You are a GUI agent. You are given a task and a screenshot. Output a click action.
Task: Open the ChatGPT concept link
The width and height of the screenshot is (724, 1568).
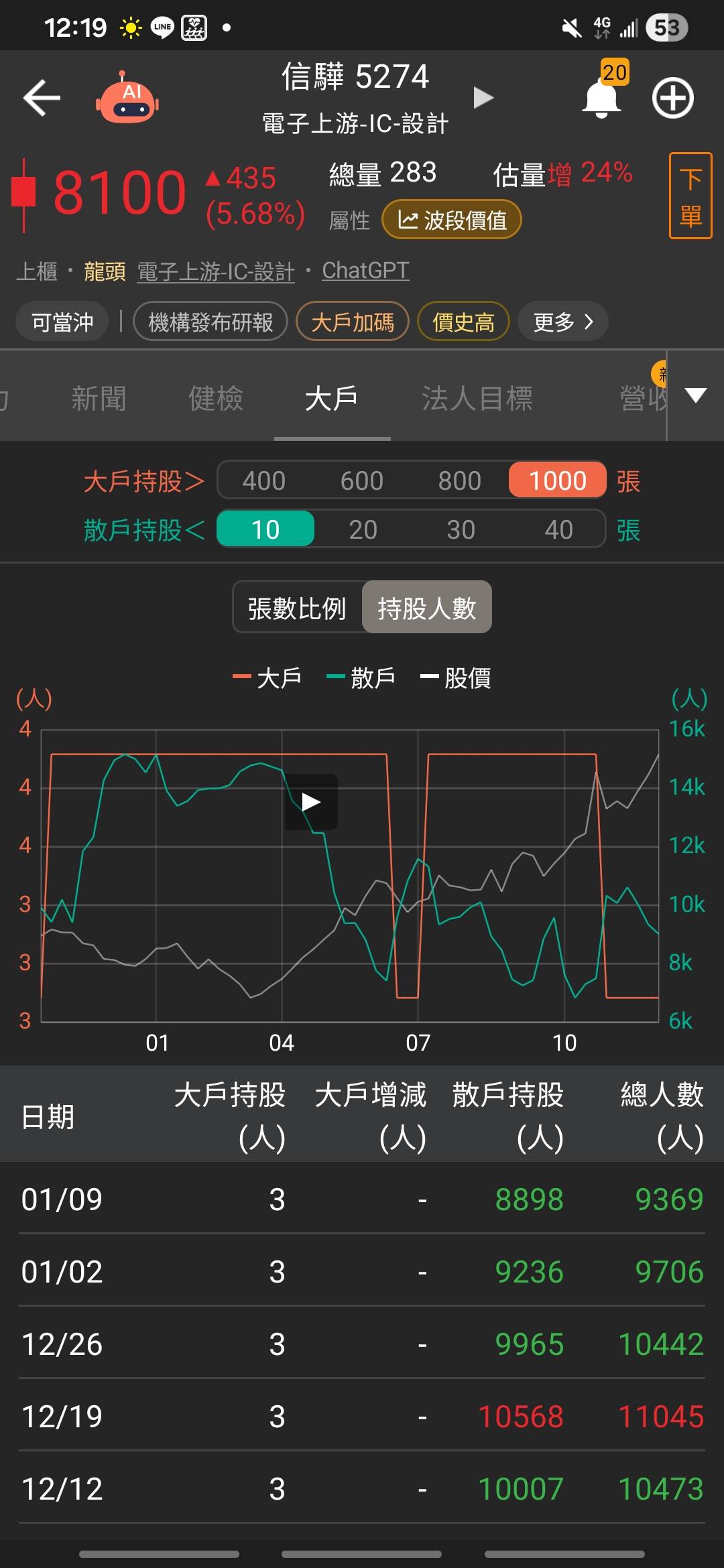[x=365, y=271]
